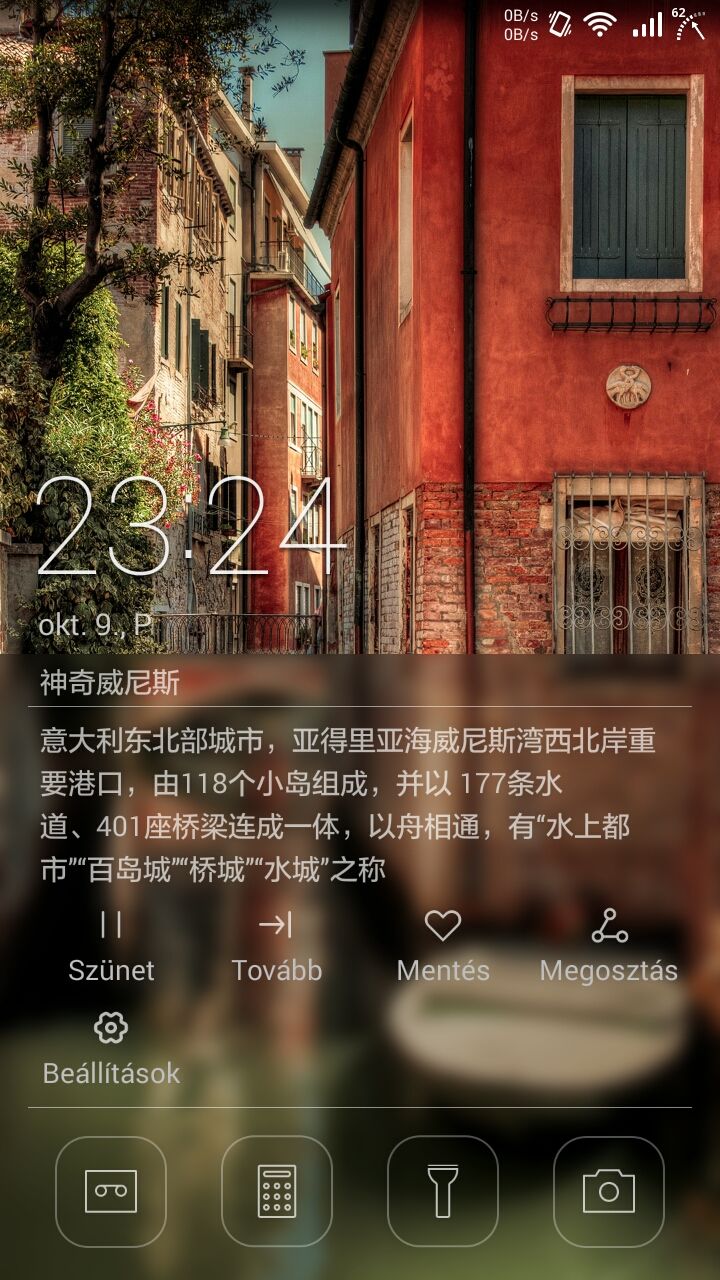720x1280 pixels.
Task: Save this wallpaper with Mentés
Action: pos(443,946)
